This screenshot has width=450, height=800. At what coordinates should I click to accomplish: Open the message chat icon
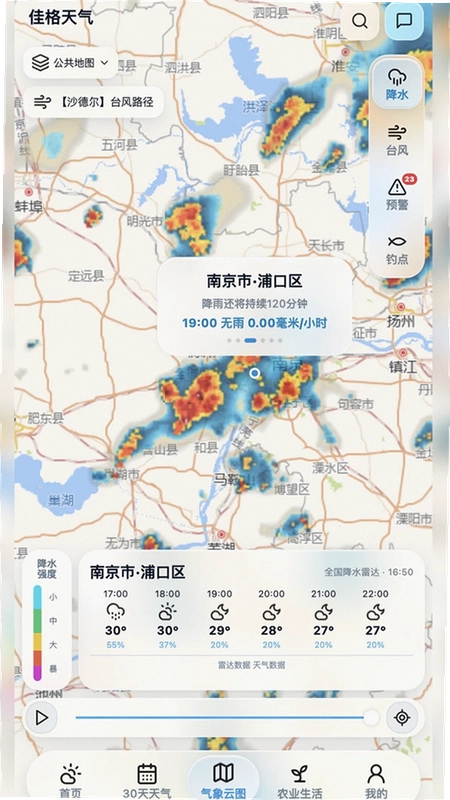coord(404,21)
